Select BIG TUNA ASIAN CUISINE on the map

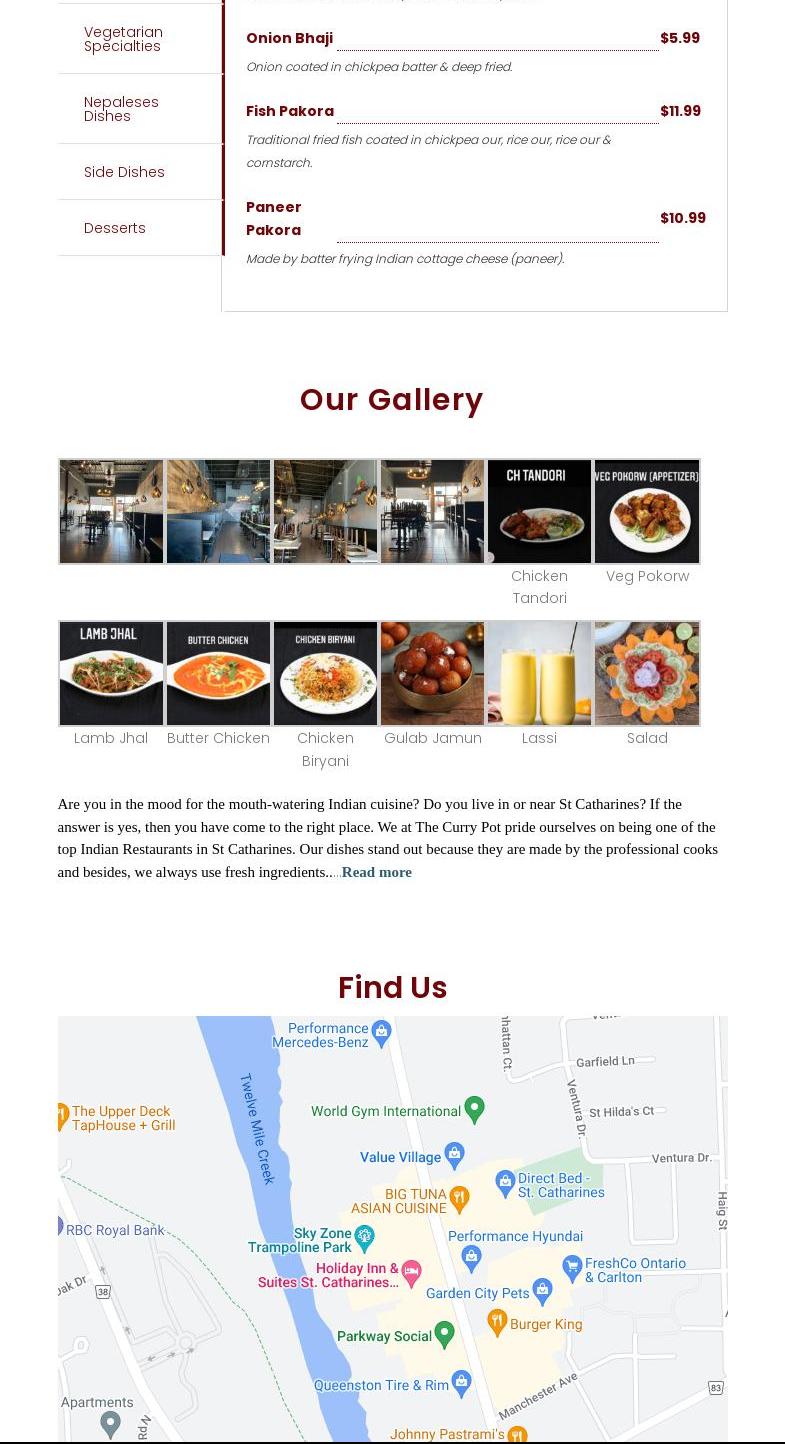[x=459, y=1197]
